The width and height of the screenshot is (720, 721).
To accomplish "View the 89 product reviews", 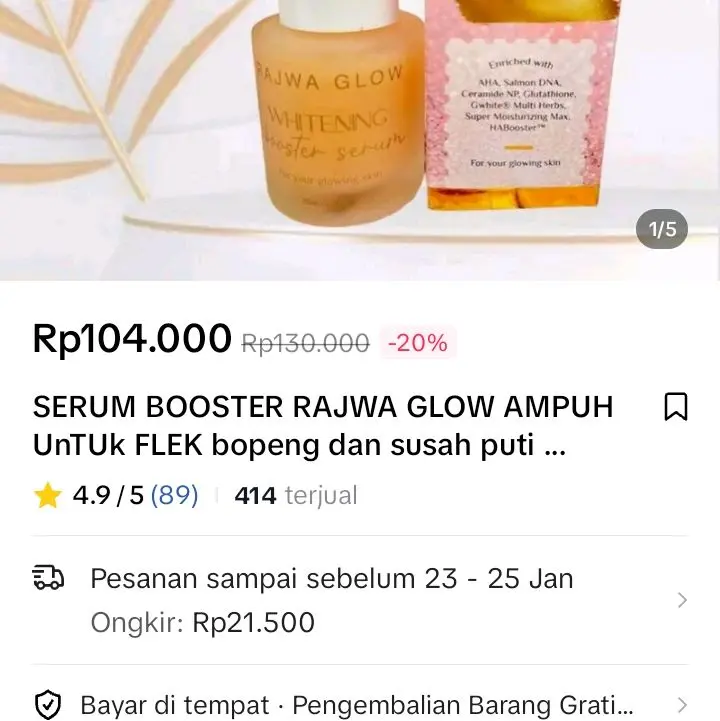I will click(174, 495).
